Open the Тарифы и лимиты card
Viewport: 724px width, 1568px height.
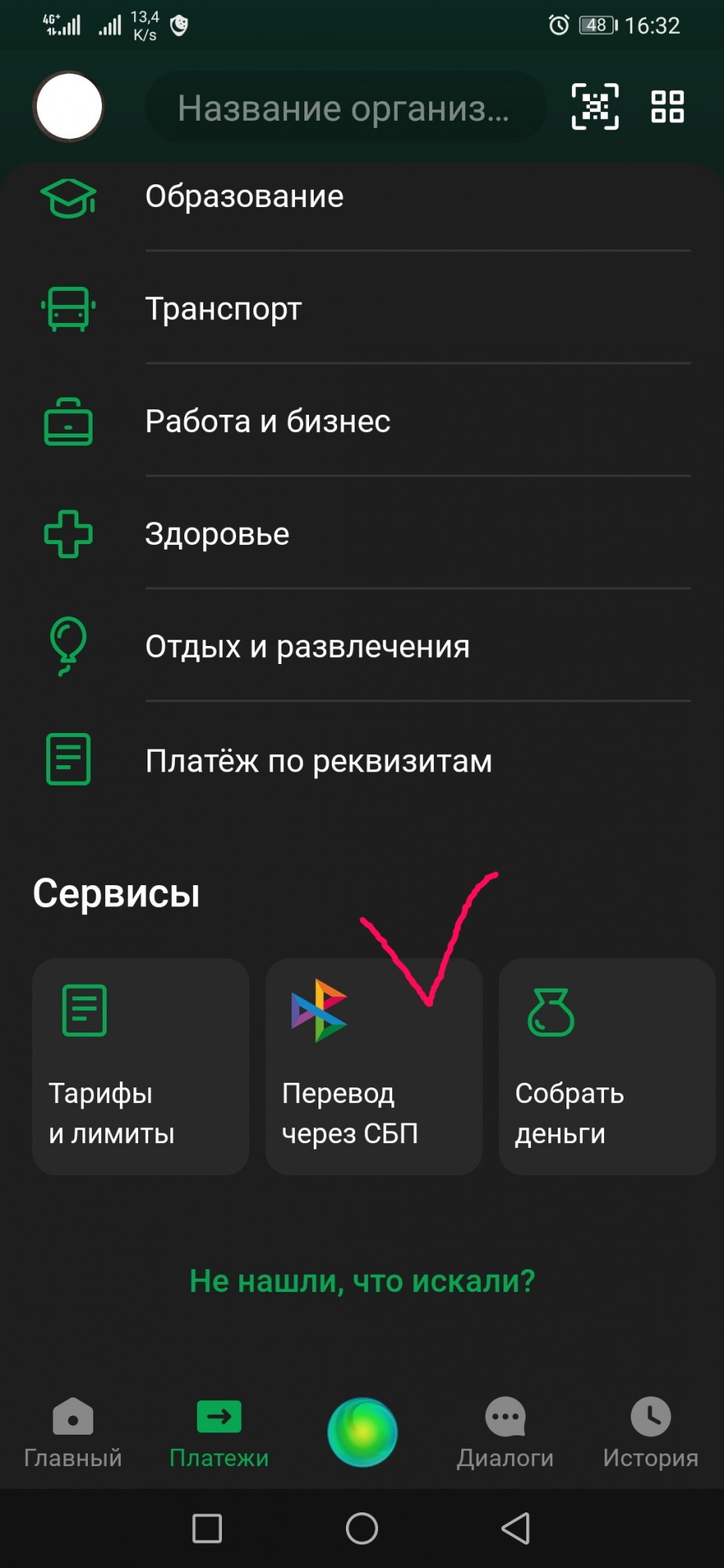pyautogui.click(x=140, y=1066)
